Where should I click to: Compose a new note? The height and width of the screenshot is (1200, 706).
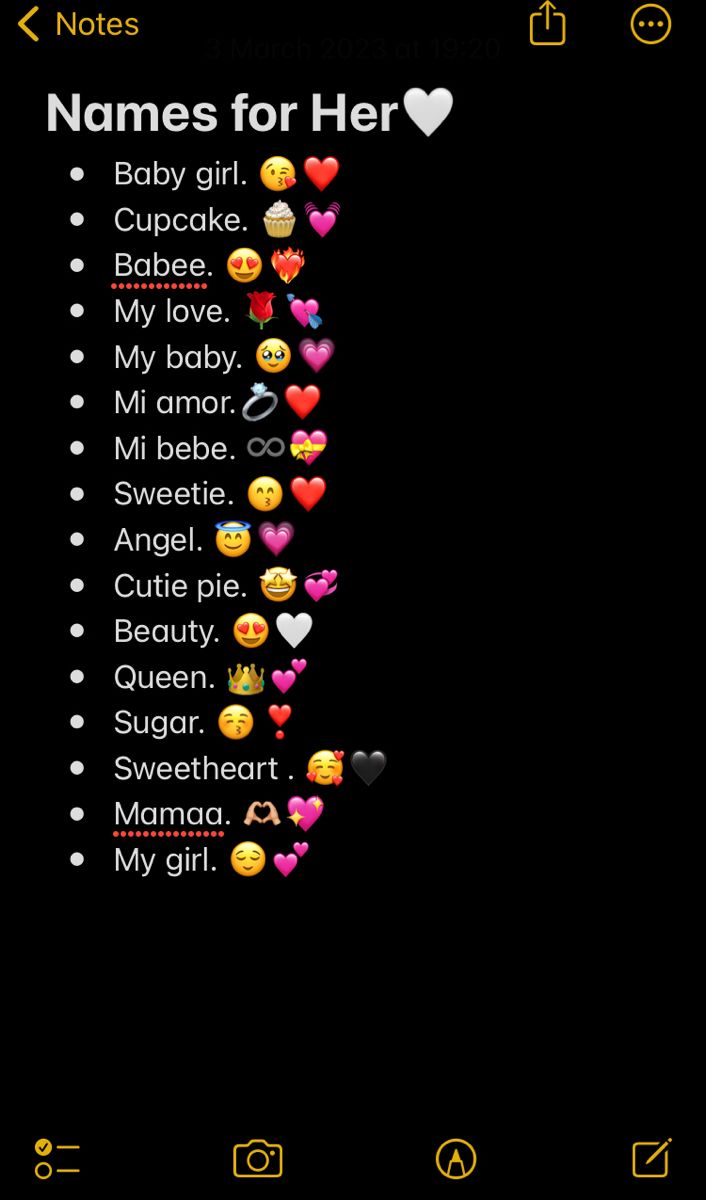(652, 1158)
